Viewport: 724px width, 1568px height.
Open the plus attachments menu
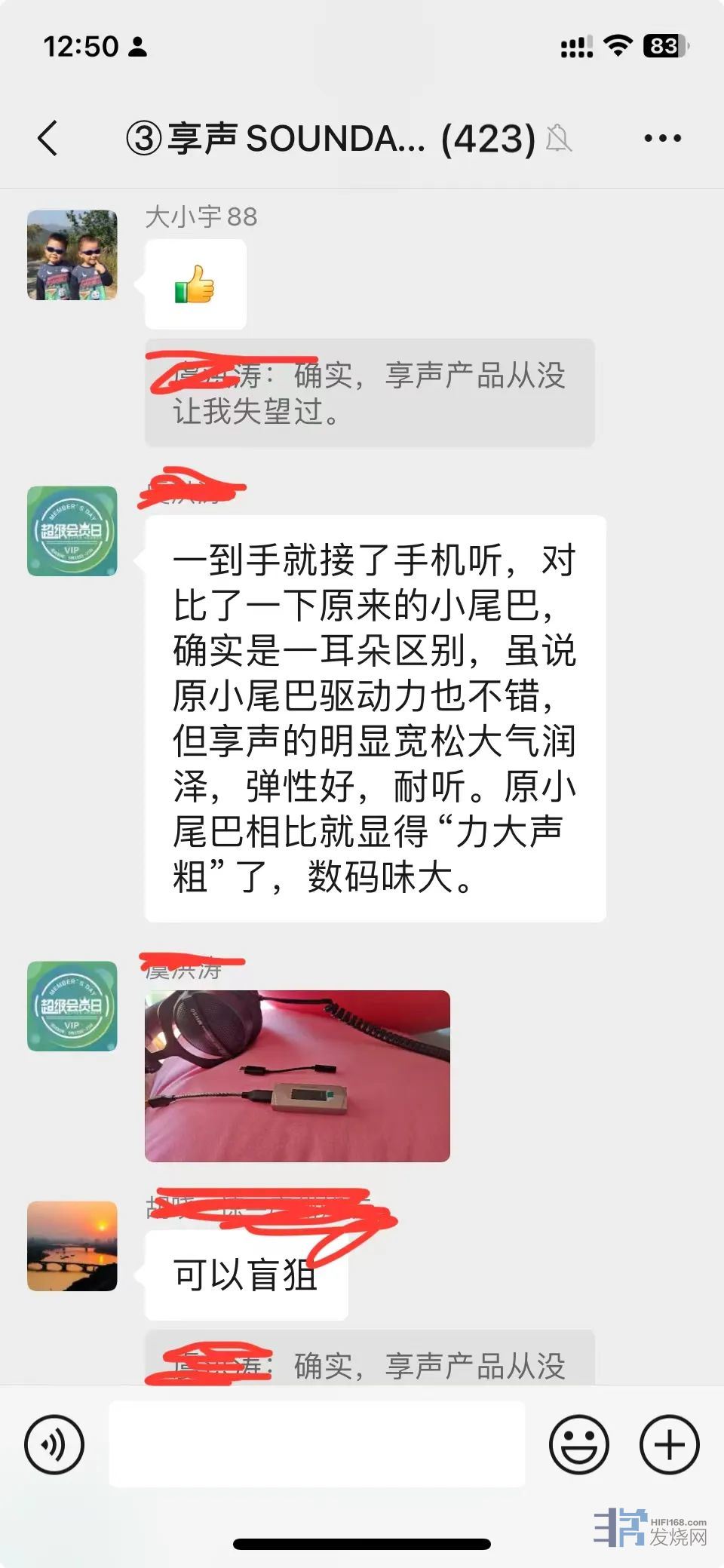tap(669, 1444)
